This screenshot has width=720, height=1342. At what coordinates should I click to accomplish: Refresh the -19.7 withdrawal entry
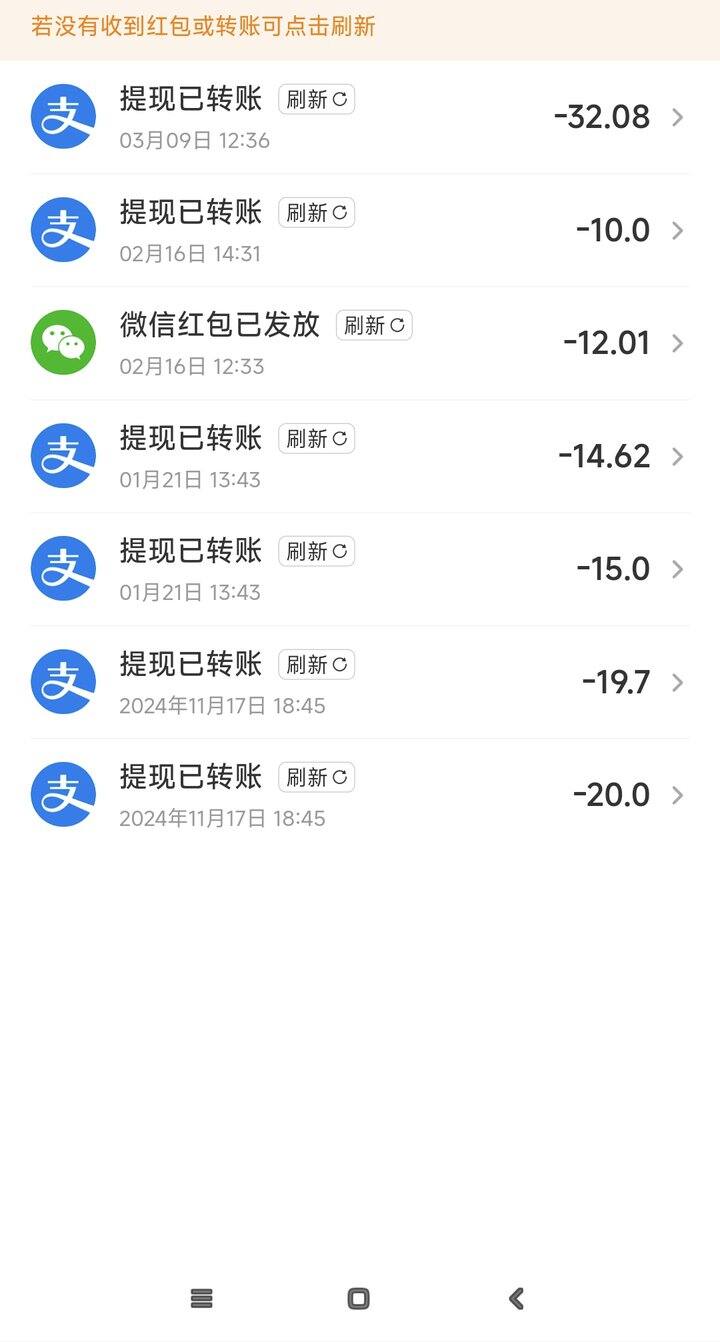click(x=316, y=664)
